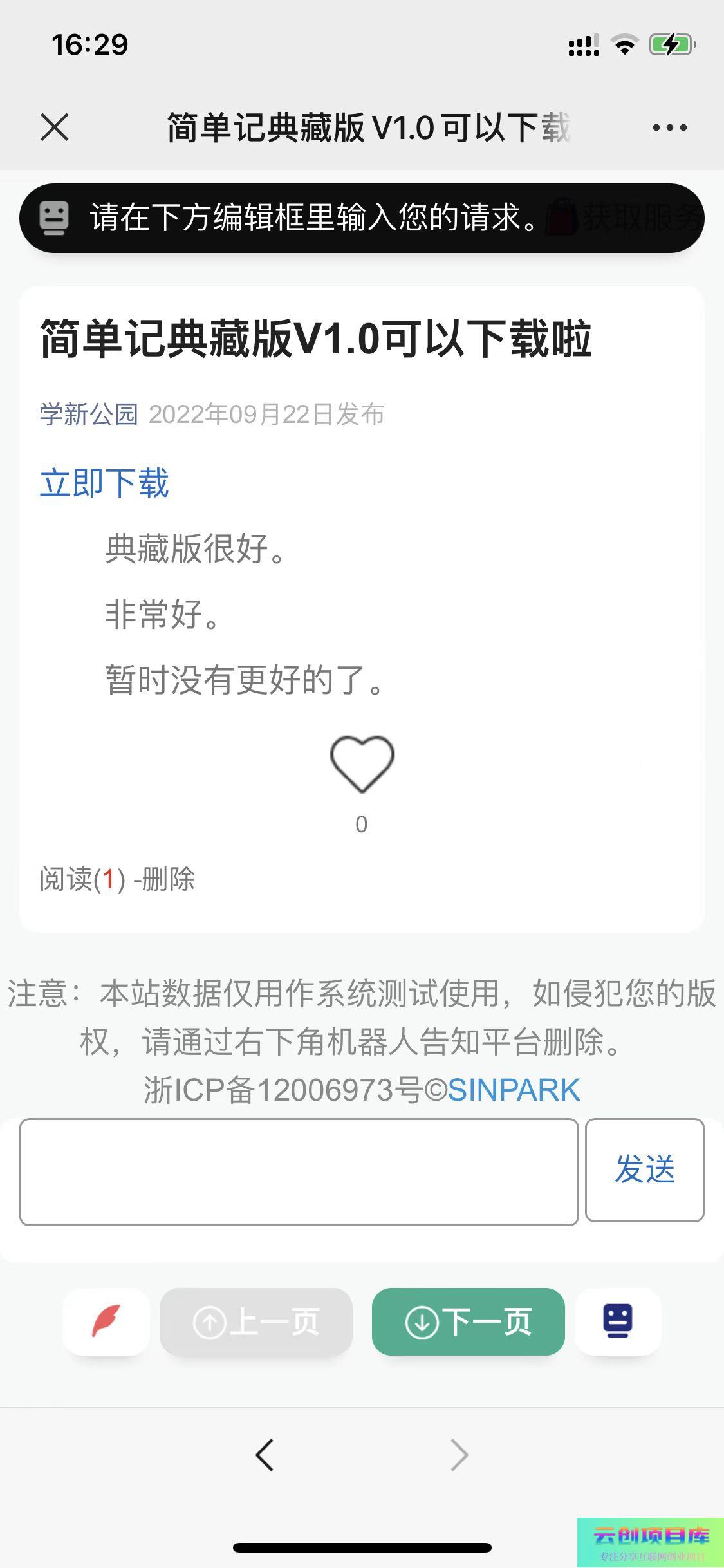
Task: Like the post with the heart icon
Action: (x=362, y=764)
